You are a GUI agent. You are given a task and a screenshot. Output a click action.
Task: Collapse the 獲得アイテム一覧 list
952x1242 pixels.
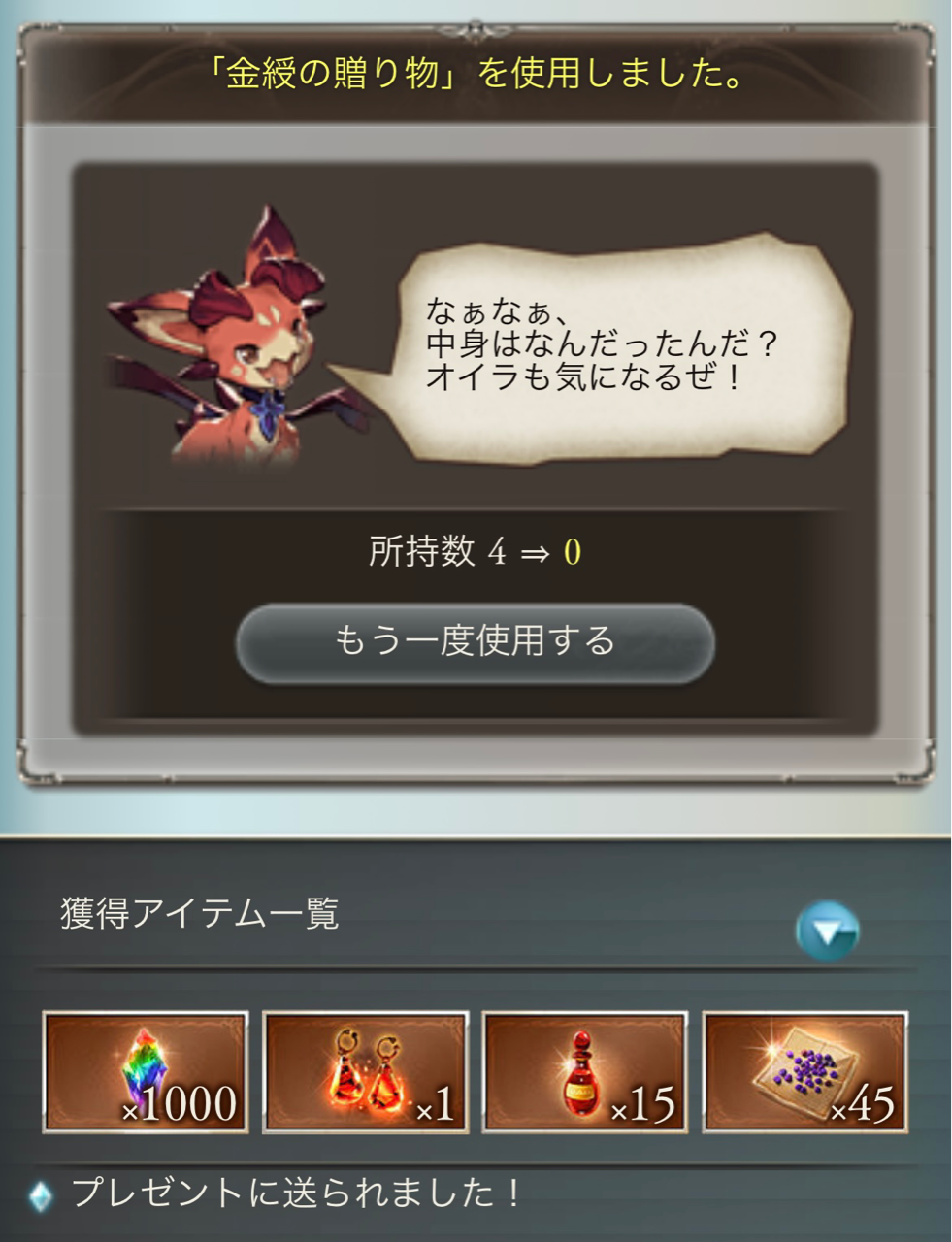[x=827, y=931]
